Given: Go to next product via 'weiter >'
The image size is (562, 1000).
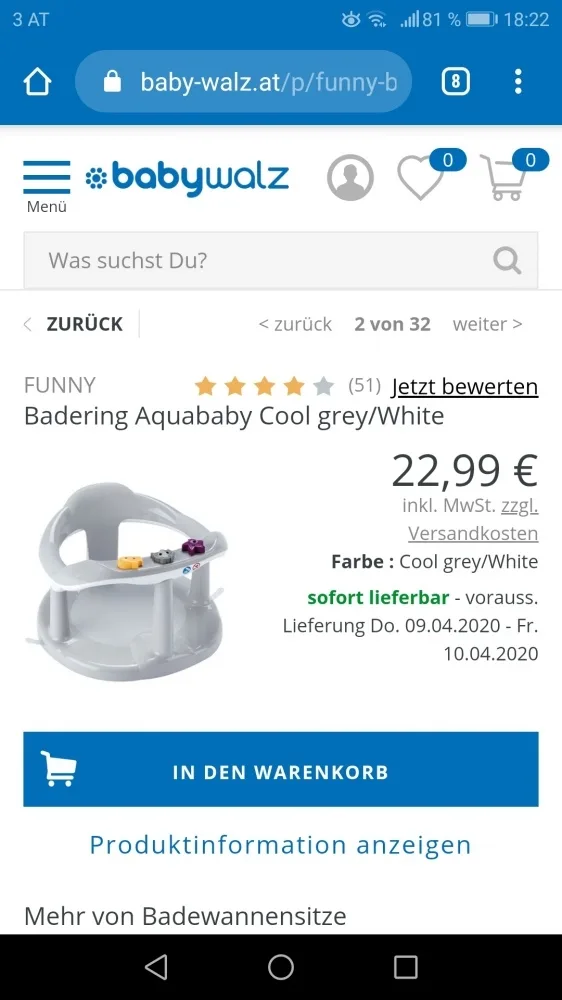Looking at the screenshot, I should pyautogui.click(x=487, y=324).
